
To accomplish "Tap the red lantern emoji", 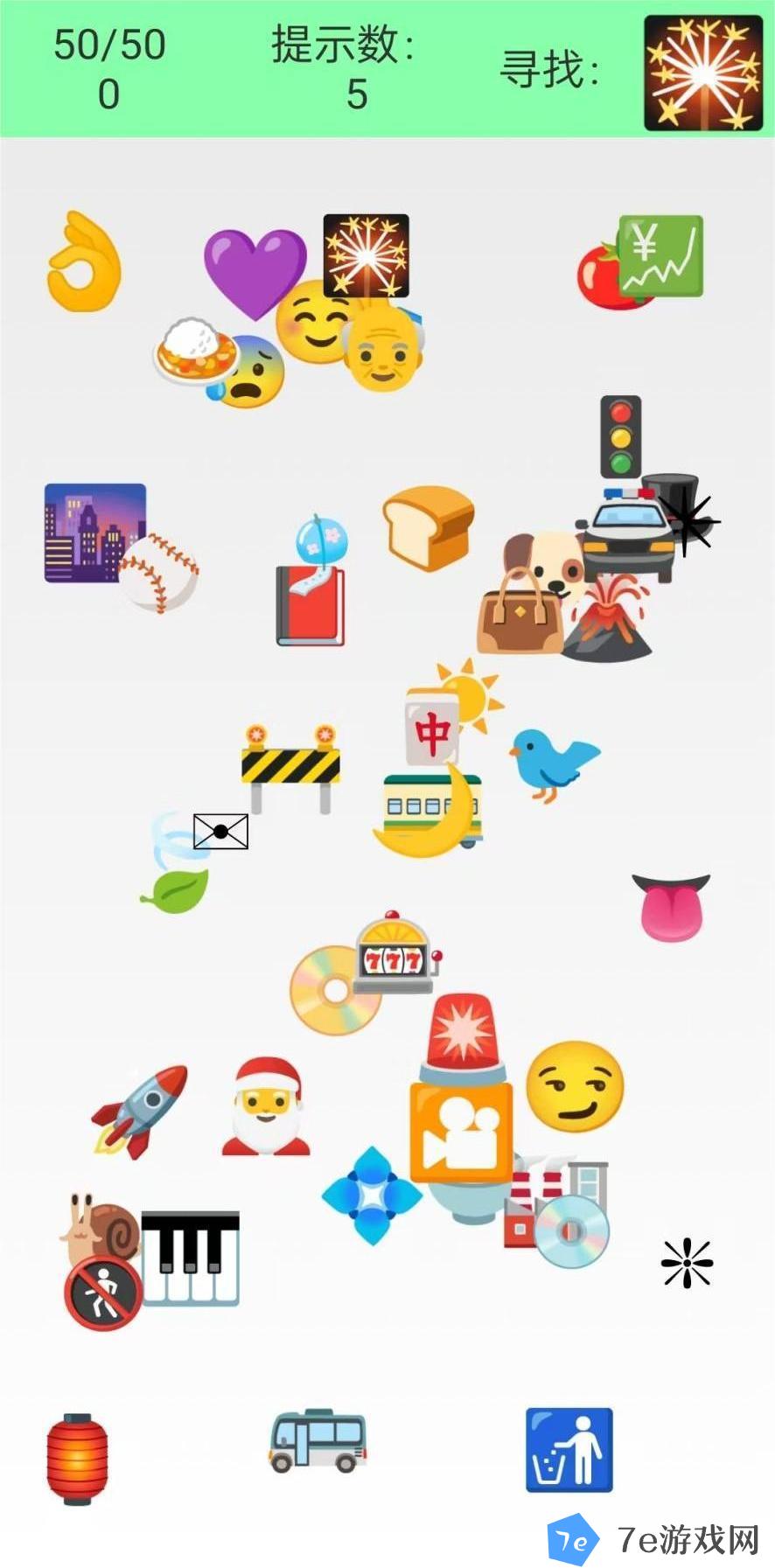I will 77,1458.
